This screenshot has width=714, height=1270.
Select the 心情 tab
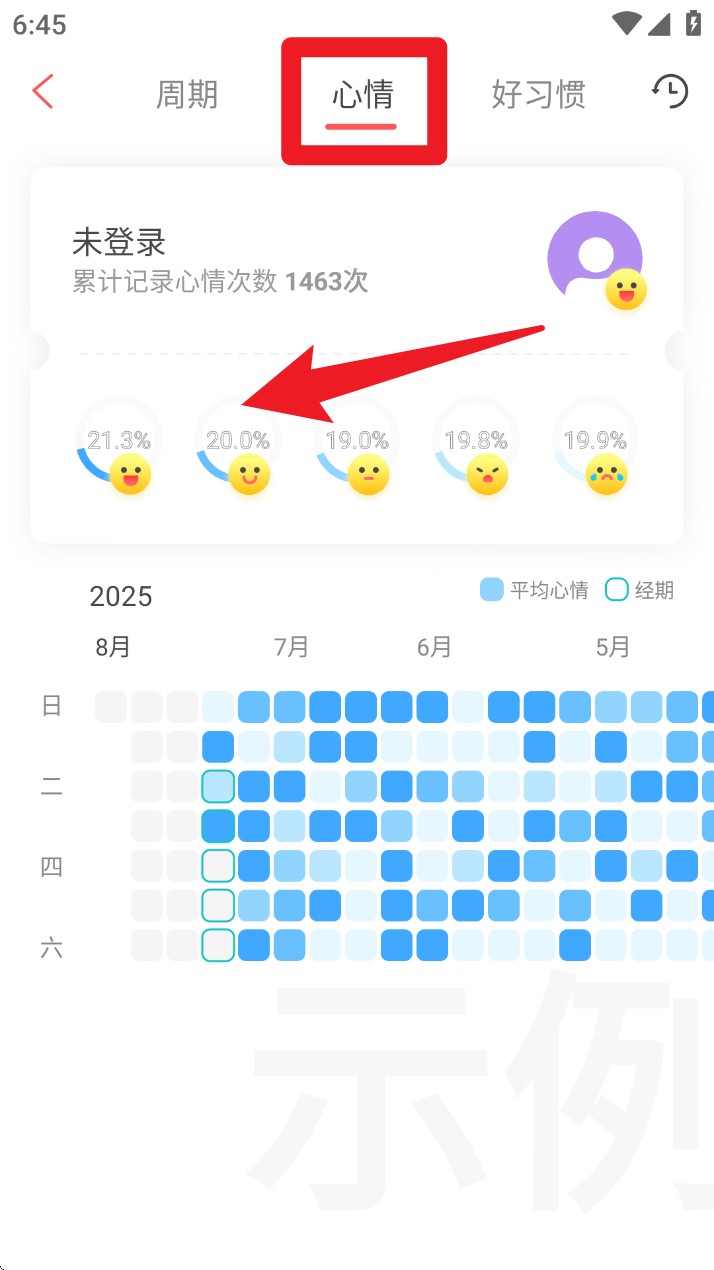[362, 96]
